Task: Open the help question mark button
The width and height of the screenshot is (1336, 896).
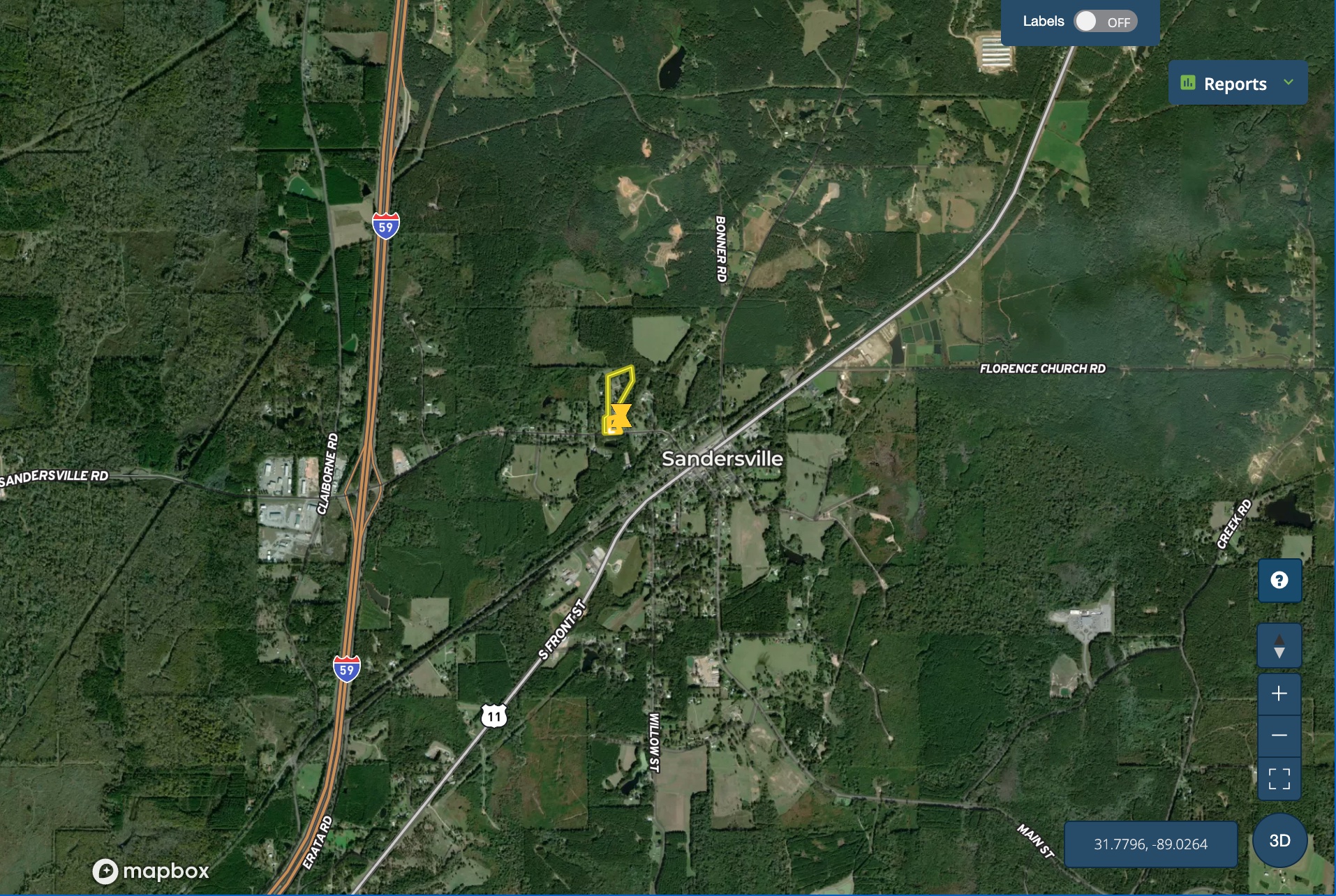Action: point(1279,581)
